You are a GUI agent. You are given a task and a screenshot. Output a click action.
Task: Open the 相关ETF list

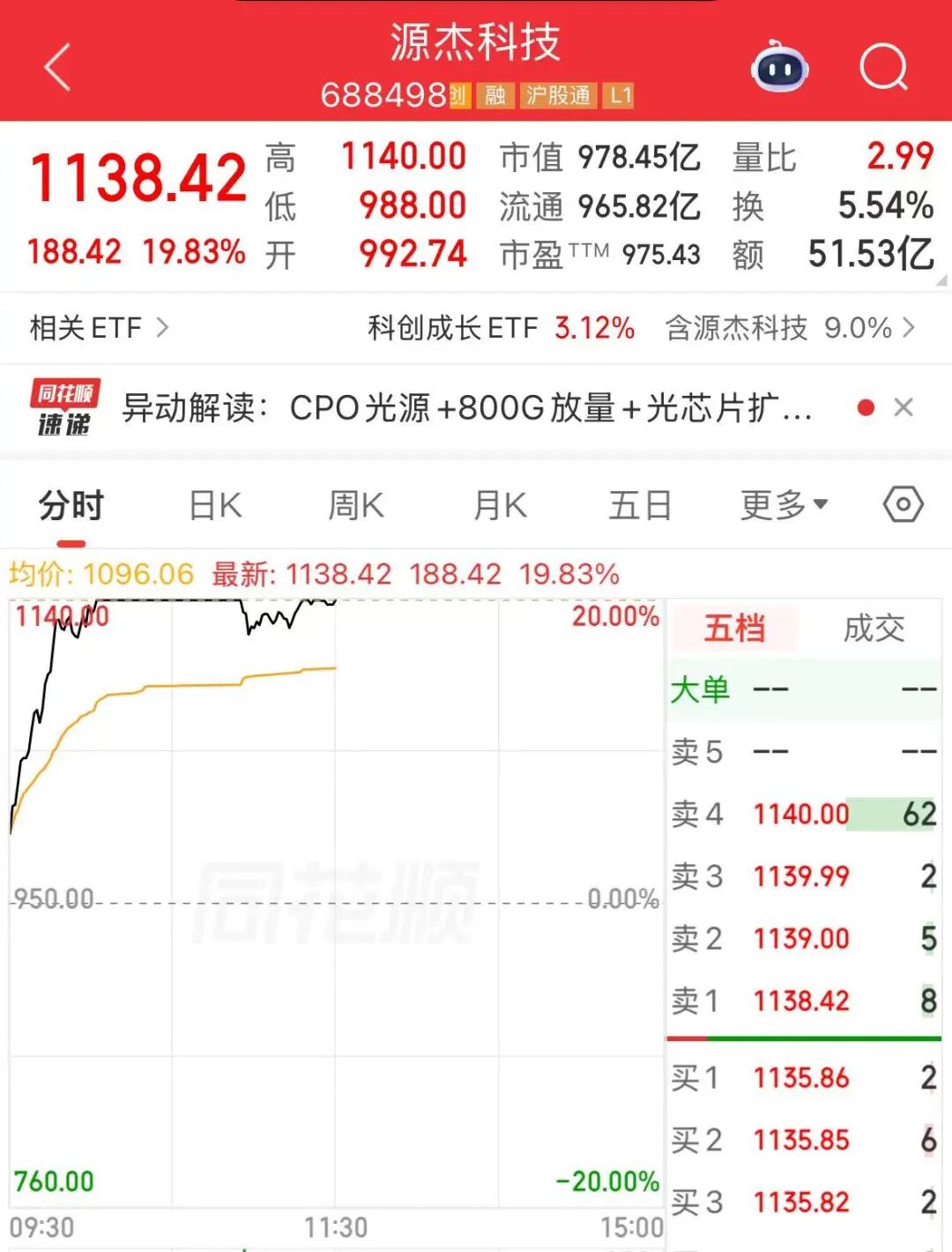(99, 328)
